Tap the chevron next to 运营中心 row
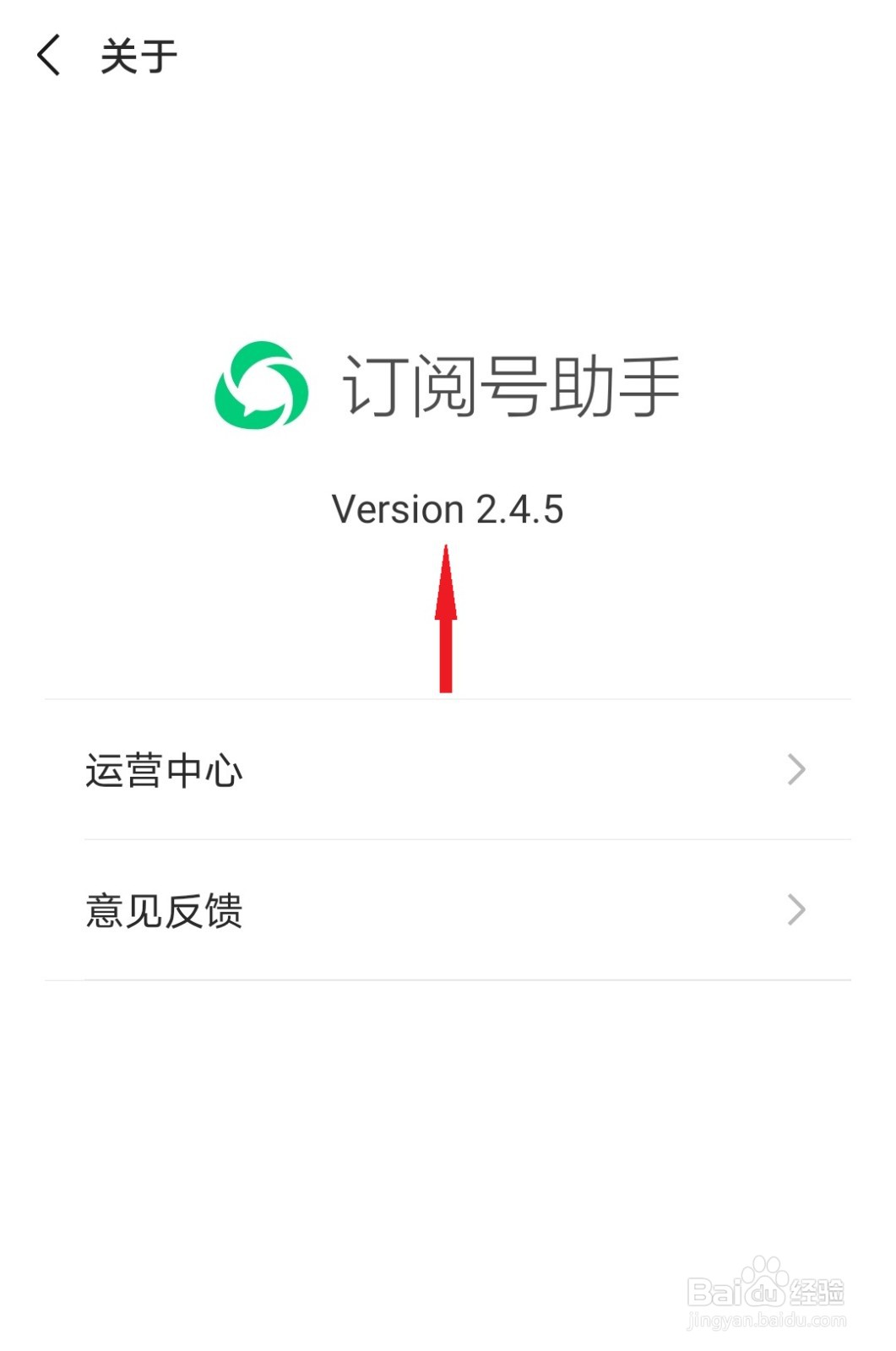 (795, 769)
